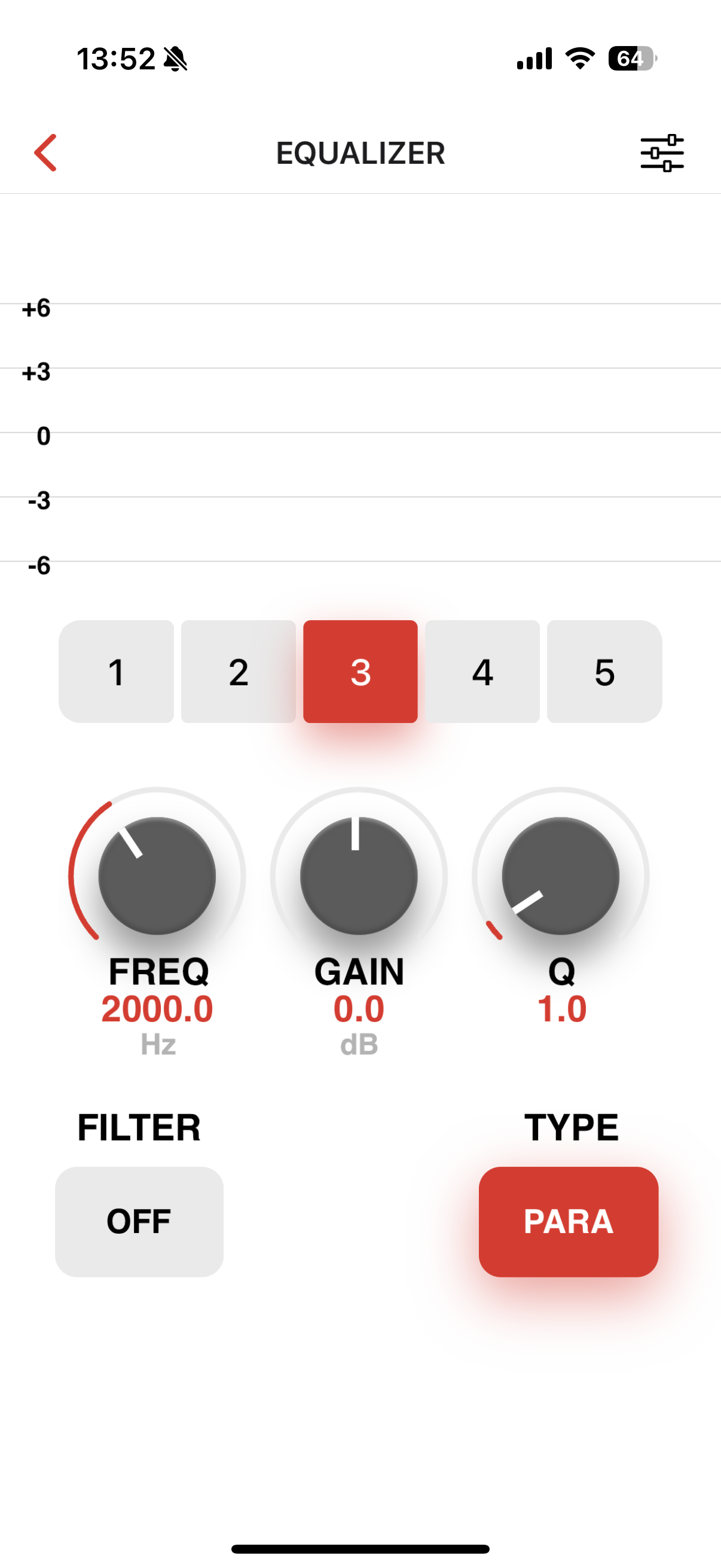This screenshot has width=721, height=1568.
Task: Tap the GAIN value reading 0.0
Action: coord(358,1009)
